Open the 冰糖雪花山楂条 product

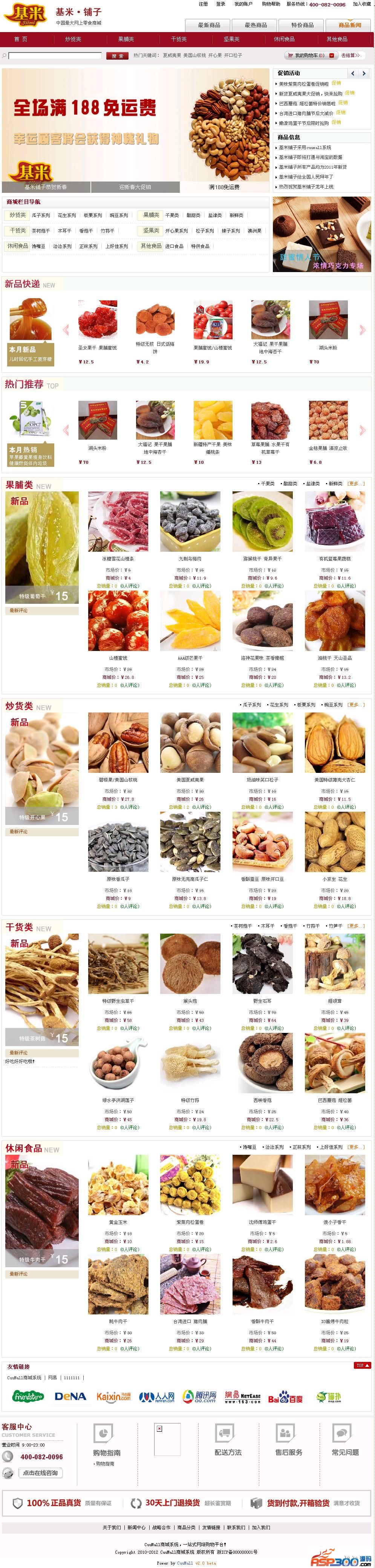pos(118,558)
